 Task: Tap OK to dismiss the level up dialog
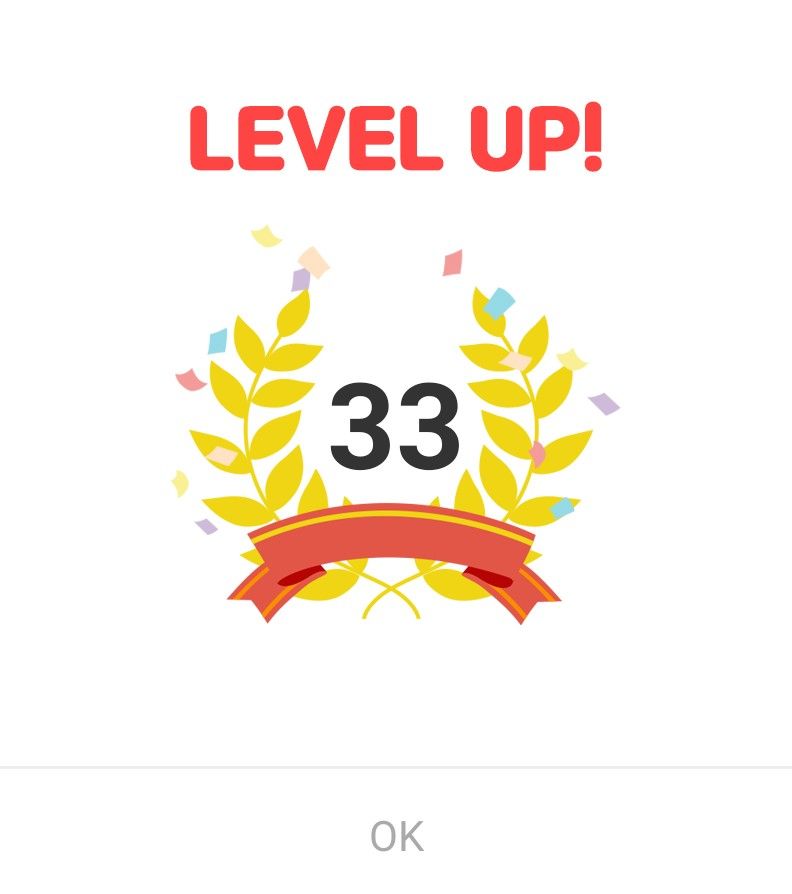click(x=396, y=835)
